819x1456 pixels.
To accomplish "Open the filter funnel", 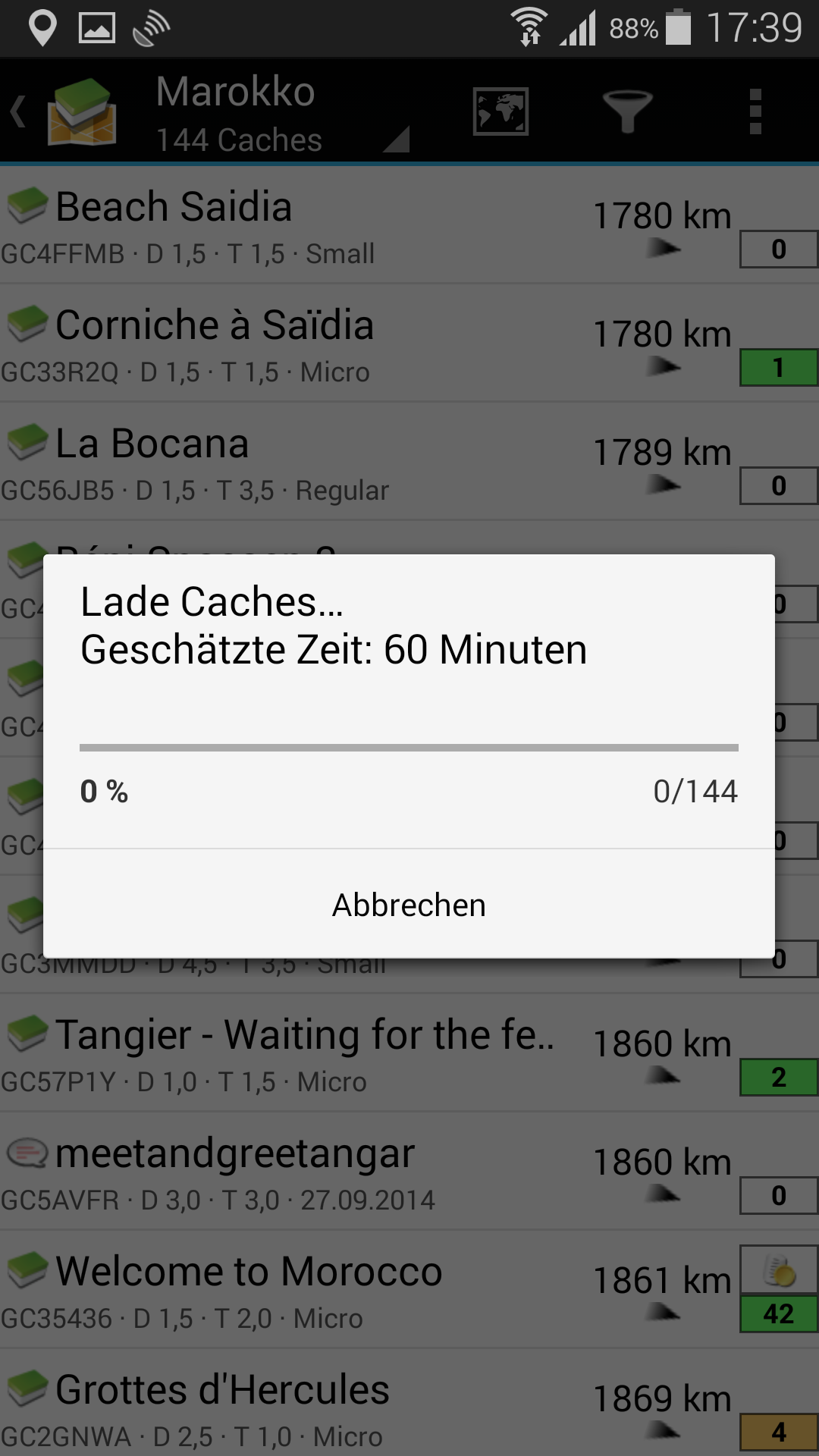I will tap(627, 111).
